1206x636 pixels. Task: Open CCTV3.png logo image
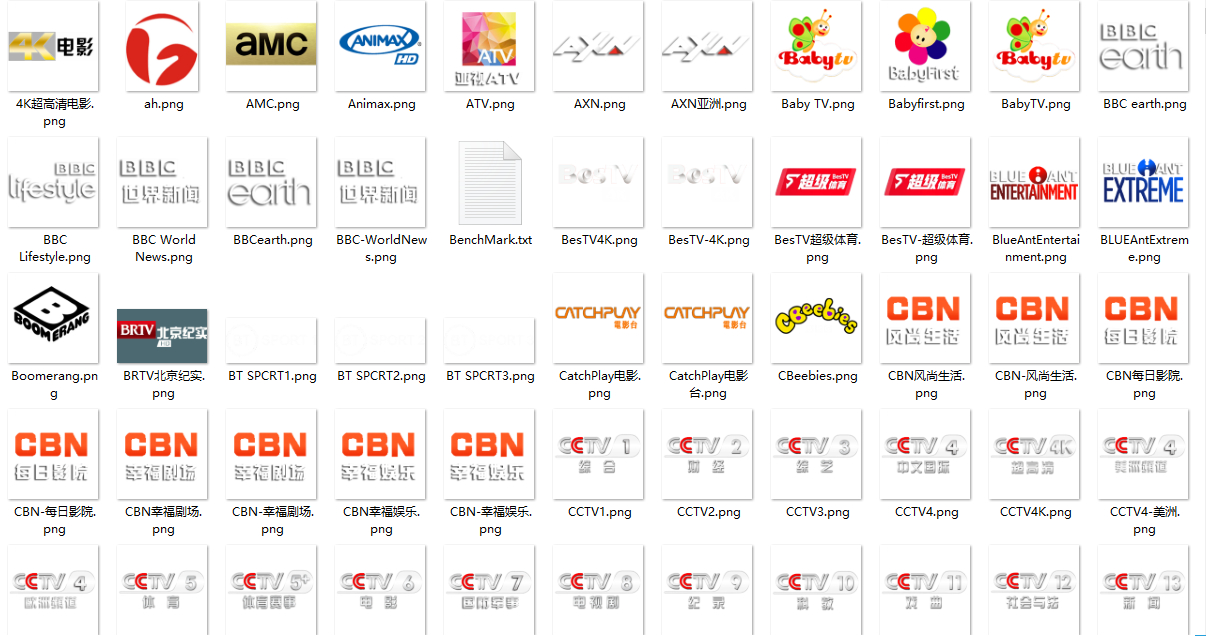point(816,454)
